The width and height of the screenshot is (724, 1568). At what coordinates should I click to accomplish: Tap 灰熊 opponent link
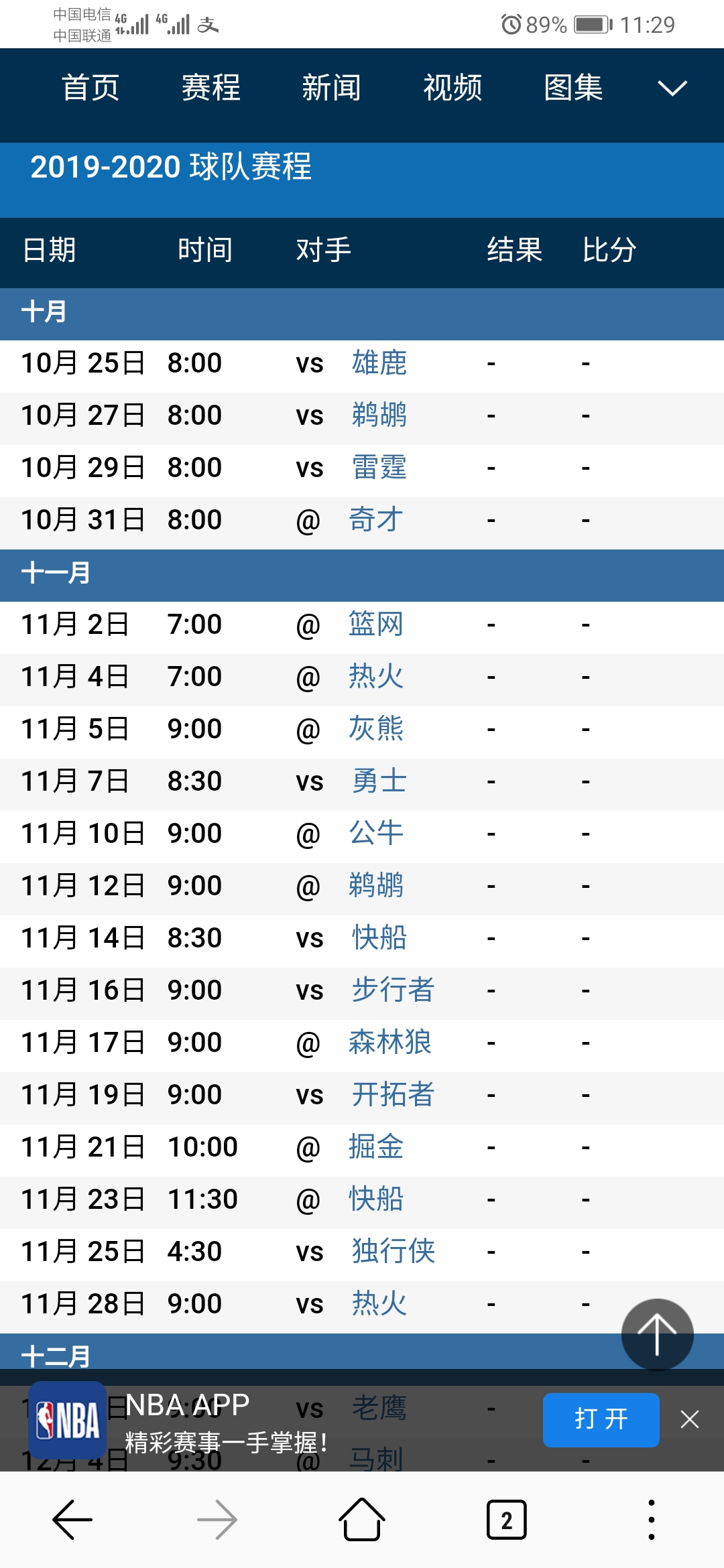point(376,729)
